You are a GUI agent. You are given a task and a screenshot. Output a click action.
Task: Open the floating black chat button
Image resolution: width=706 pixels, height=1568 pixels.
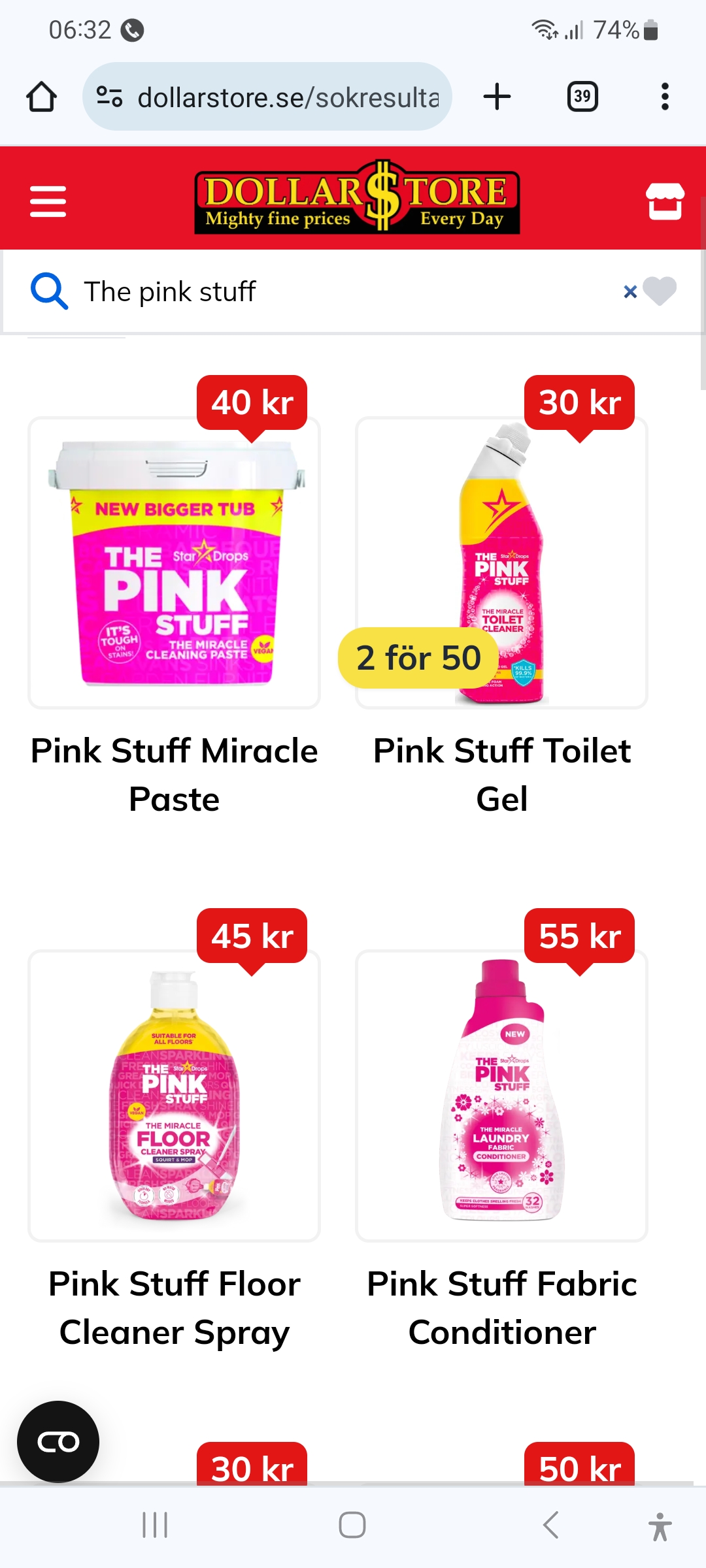(x=58, y=1441)
